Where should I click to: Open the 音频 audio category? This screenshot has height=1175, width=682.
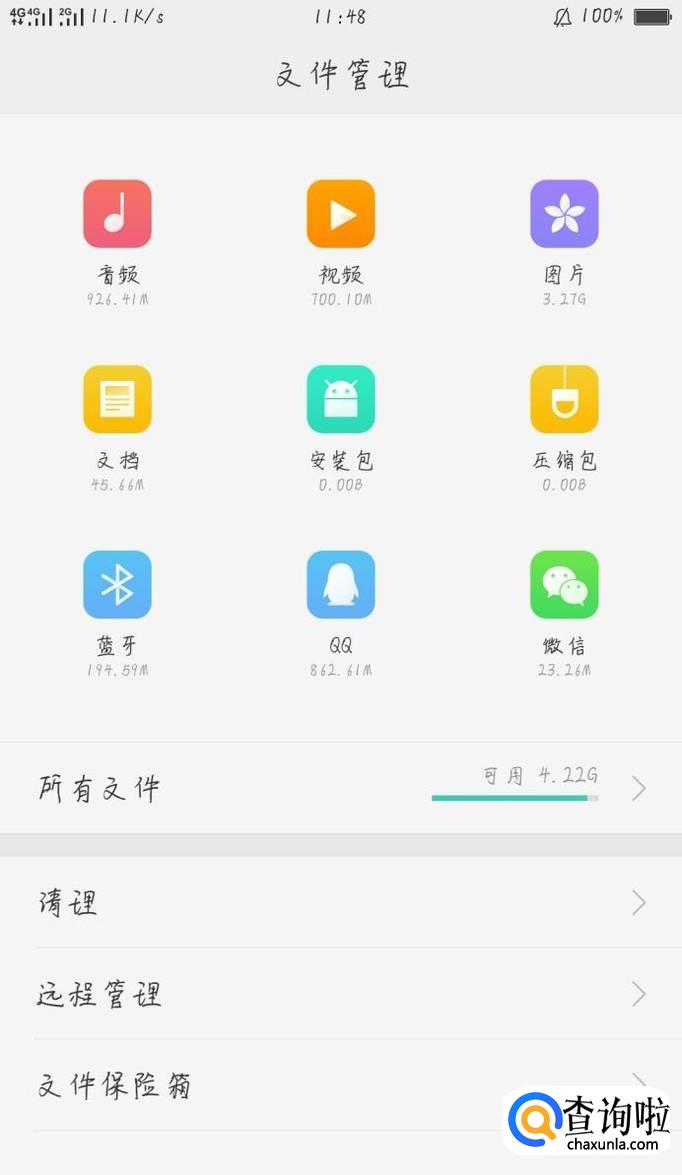pos(117,214)
